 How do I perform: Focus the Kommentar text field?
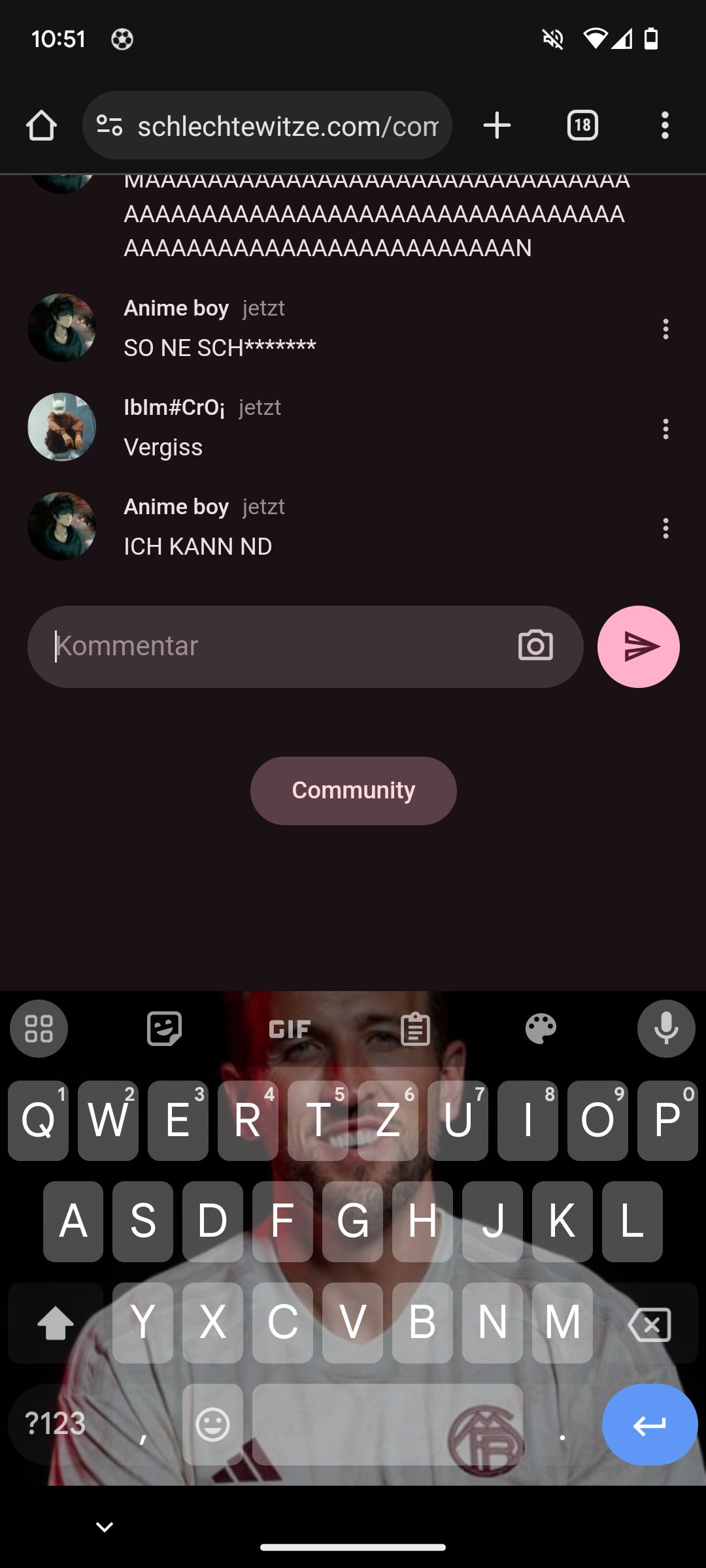[275, 646]
